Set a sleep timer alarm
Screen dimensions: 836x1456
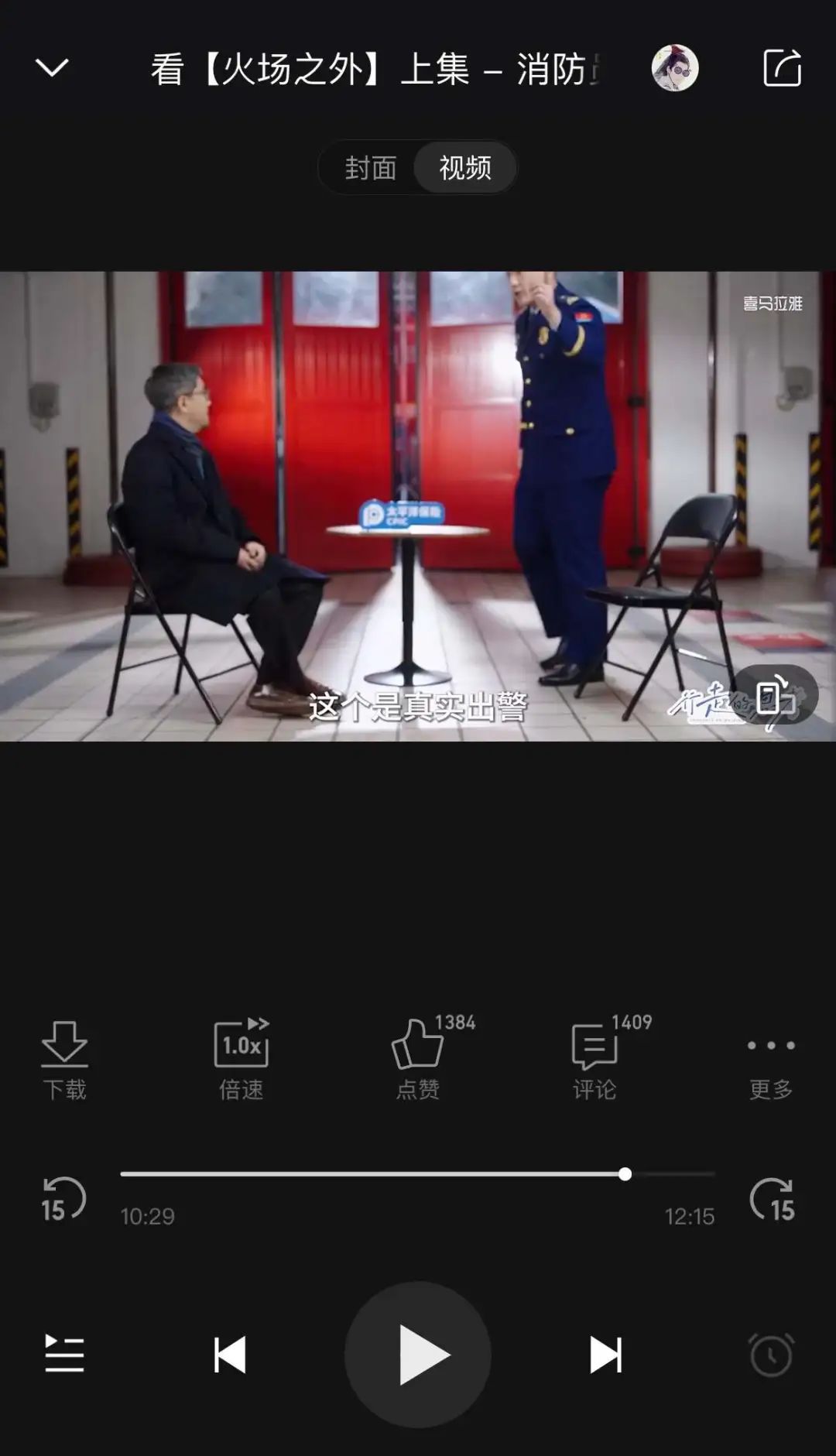tap(771, 1355)
